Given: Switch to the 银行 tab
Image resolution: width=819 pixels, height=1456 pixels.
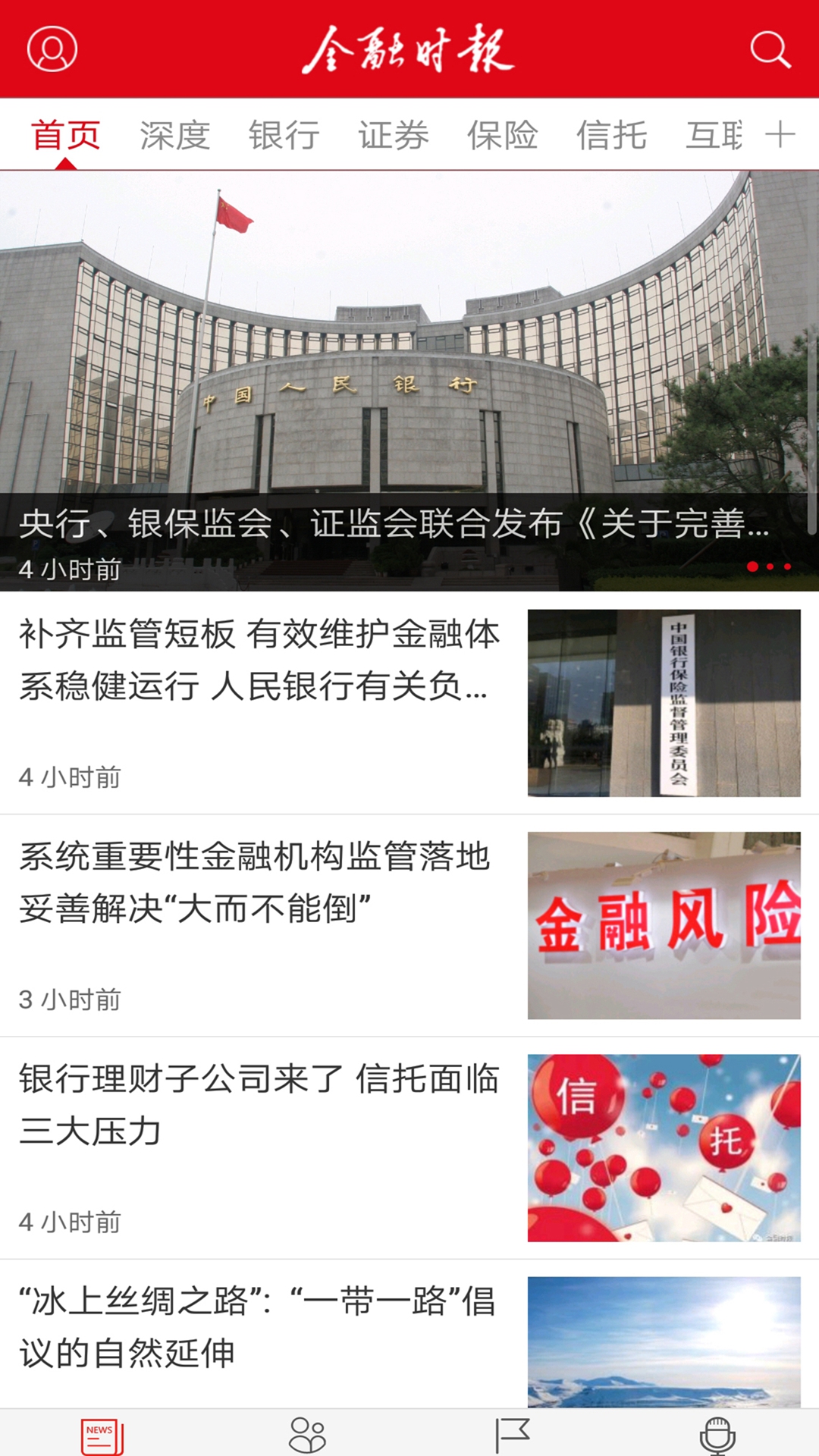Looking at the screenshot, I should (284, 136).
